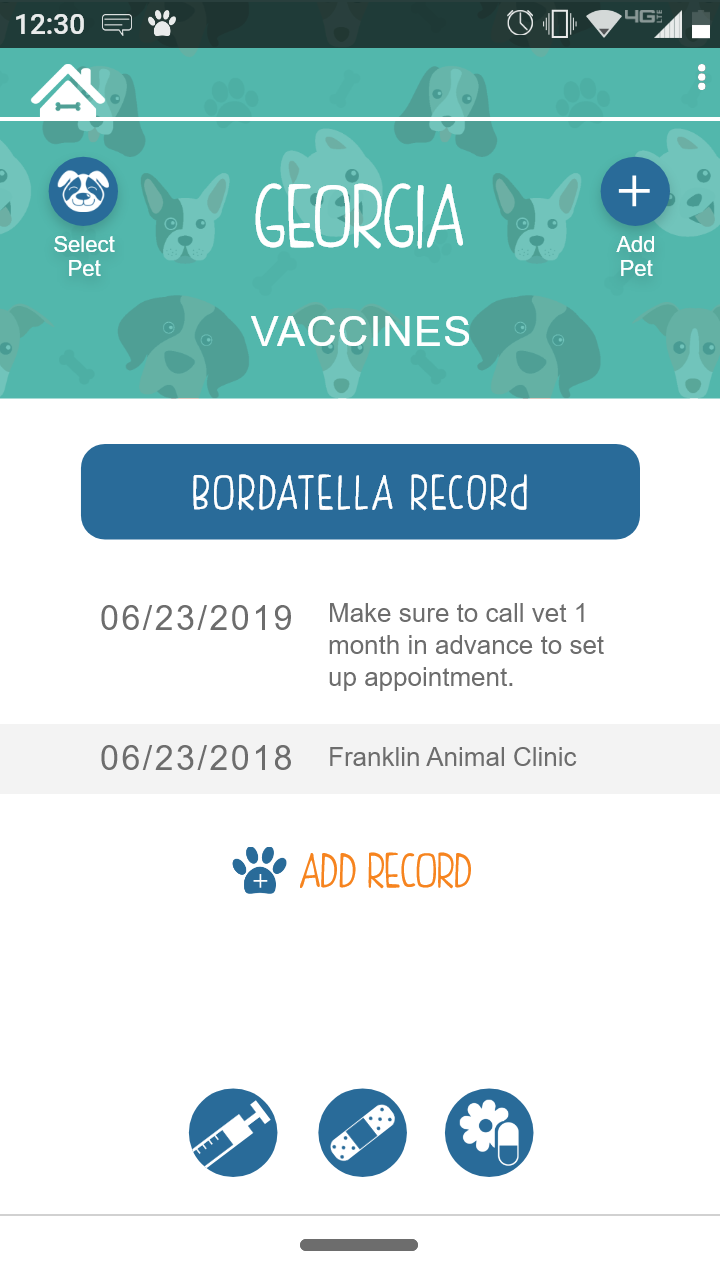Go to the home screen via house icon
The height and width of the screenshot is (1278, 720).
68,91
